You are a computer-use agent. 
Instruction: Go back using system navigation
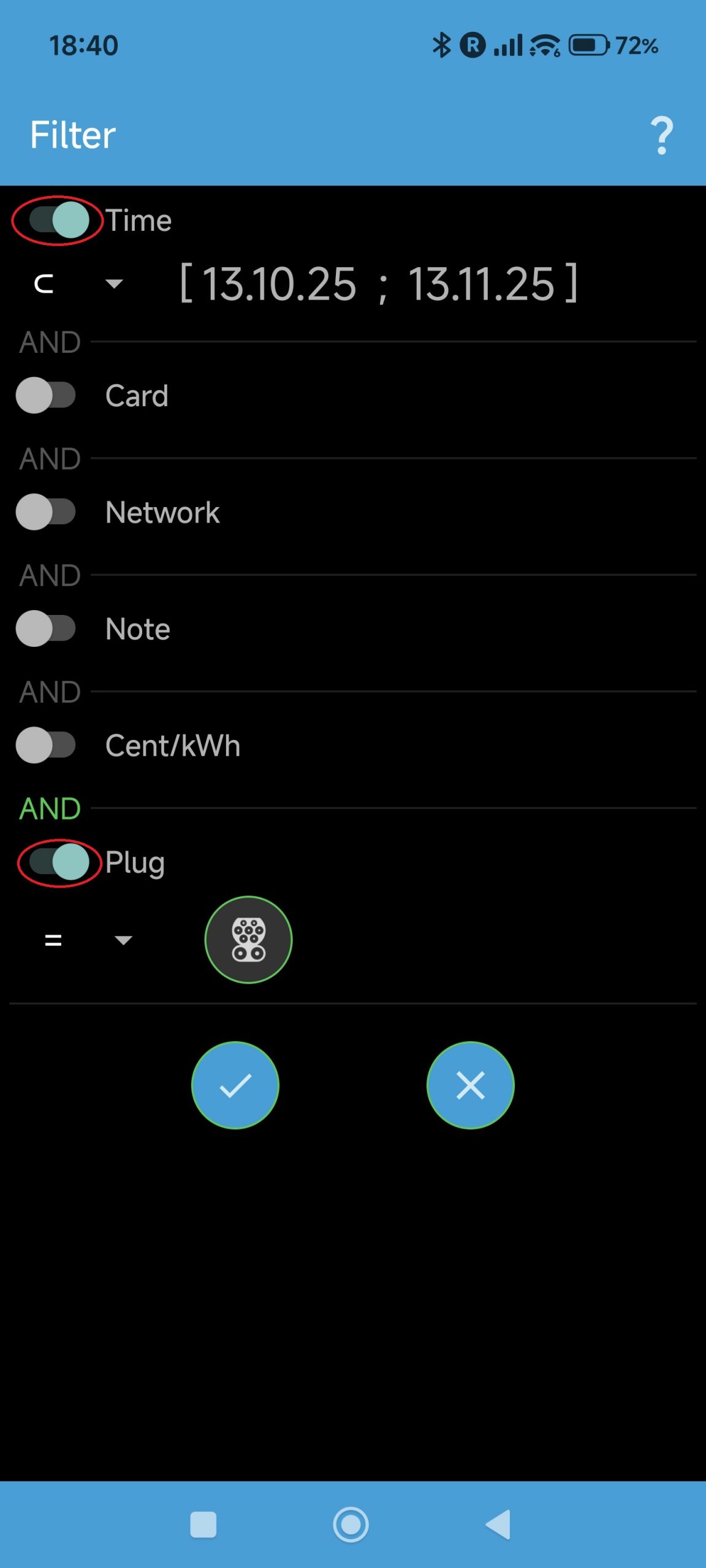tap(498, 1525)
